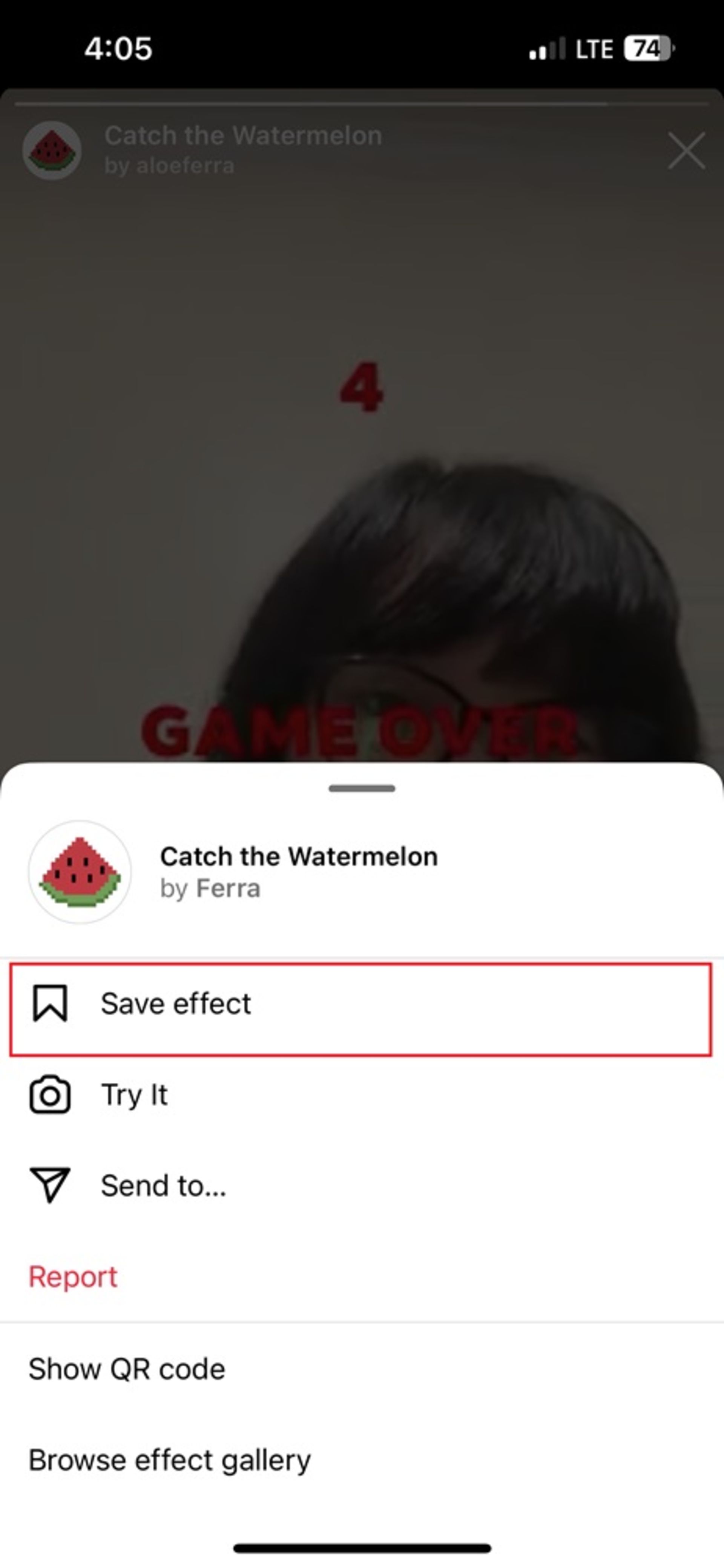The height and width of the screenshot is (1568, 724).
Task: Open creator Ferra's profile link
Action: click(x=227, y=889)
